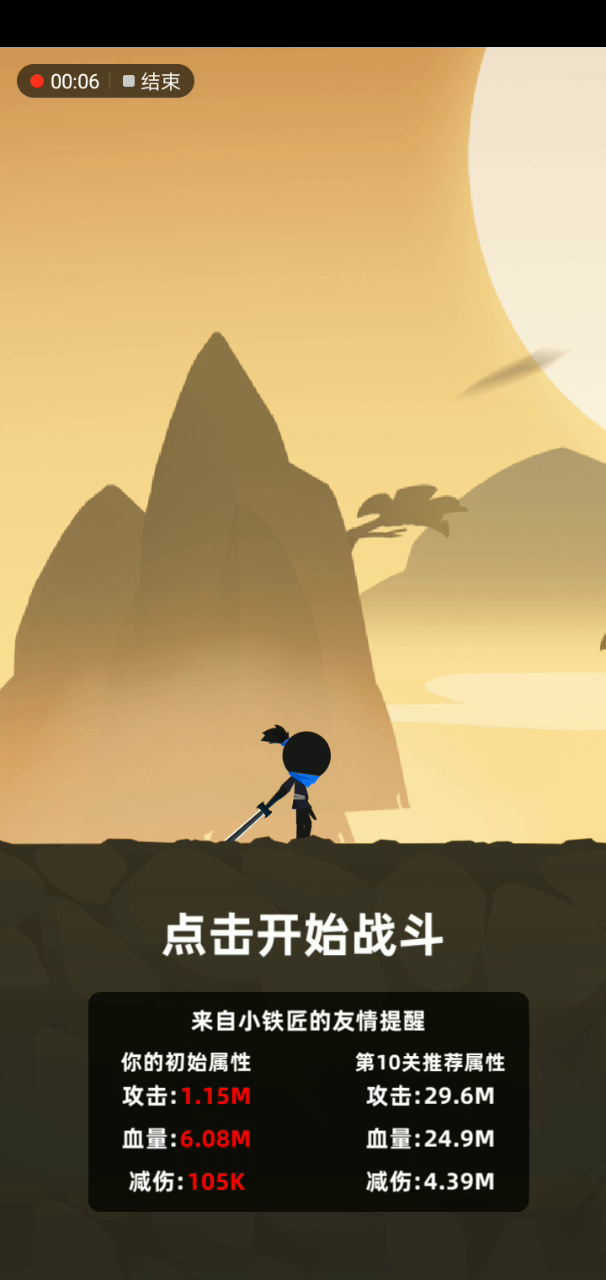
Task: Stop the screen recording via 结束
Action: (x=151, y=82)
